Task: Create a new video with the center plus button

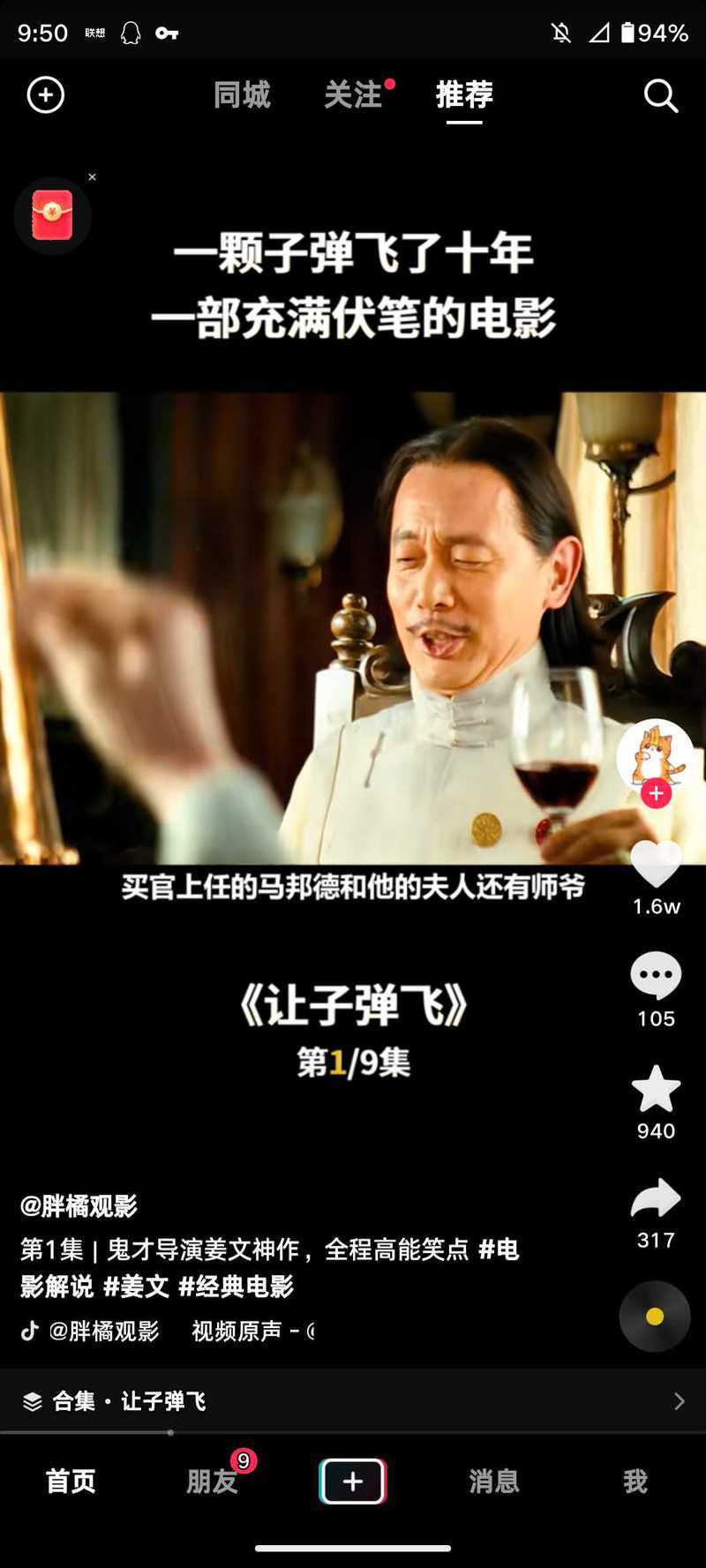Action: pos(353,1481)
